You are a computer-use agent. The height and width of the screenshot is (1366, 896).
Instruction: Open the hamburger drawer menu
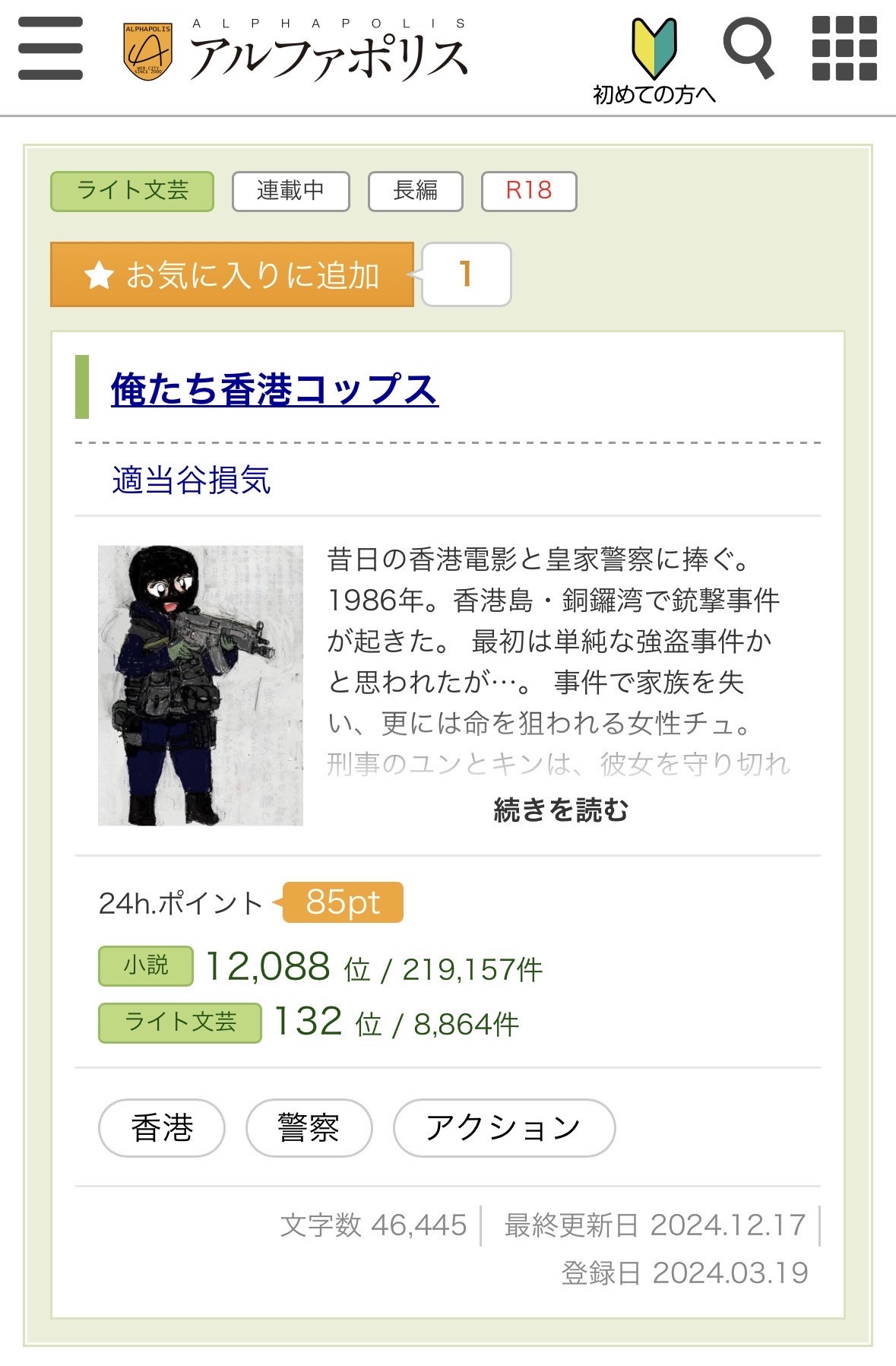(50, 49)
